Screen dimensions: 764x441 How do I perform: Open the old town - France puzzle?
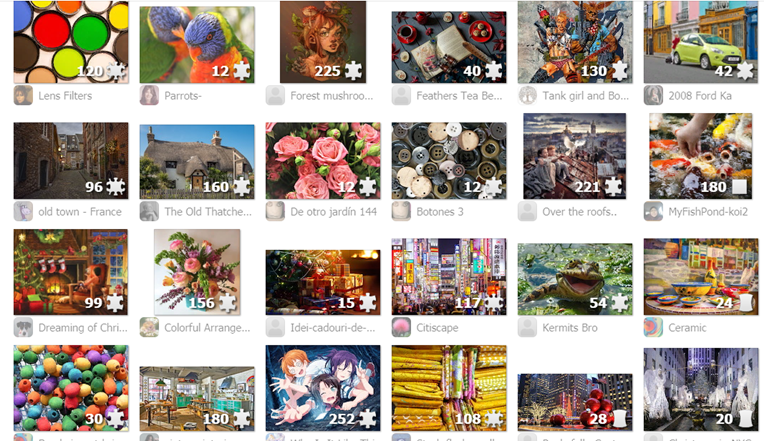[x=71, y=160]
